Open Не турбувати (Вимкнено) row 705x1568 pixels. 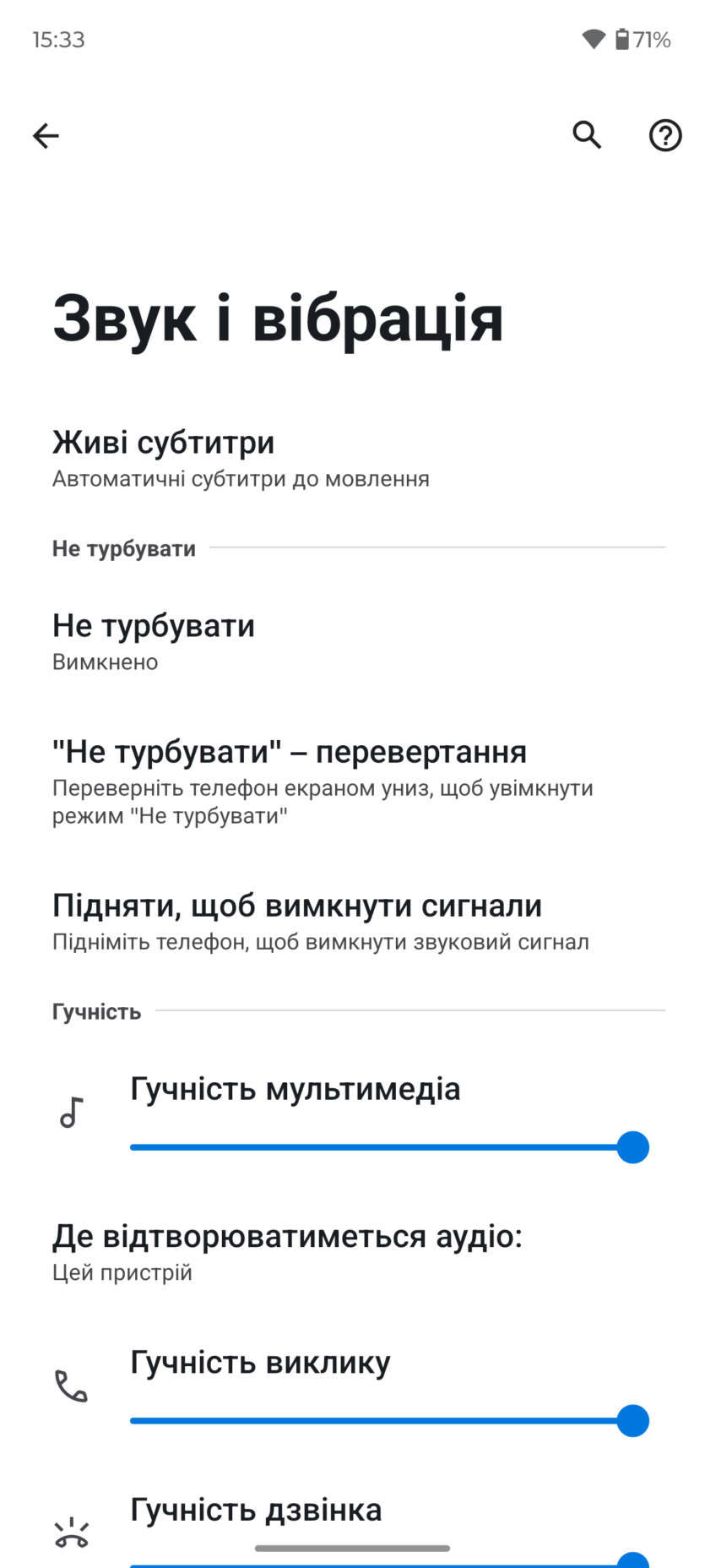[154, 641]
